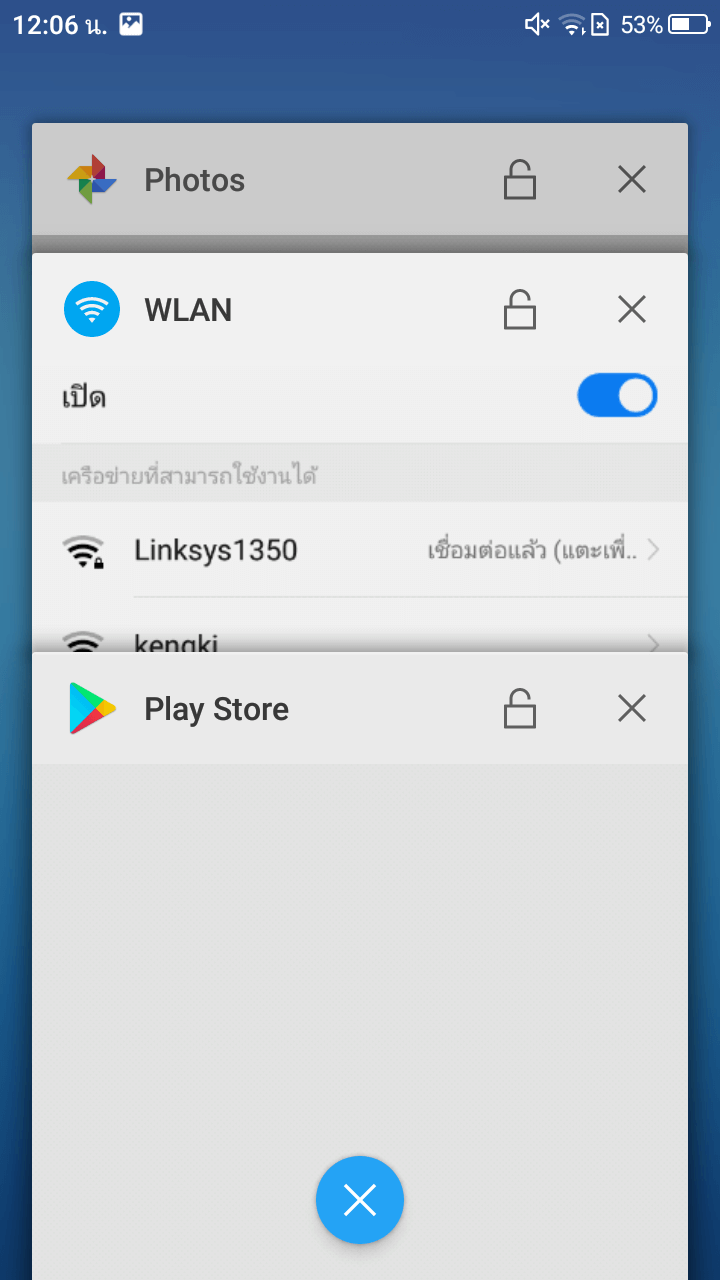Lock the Photos app in recents

point(519,180)
